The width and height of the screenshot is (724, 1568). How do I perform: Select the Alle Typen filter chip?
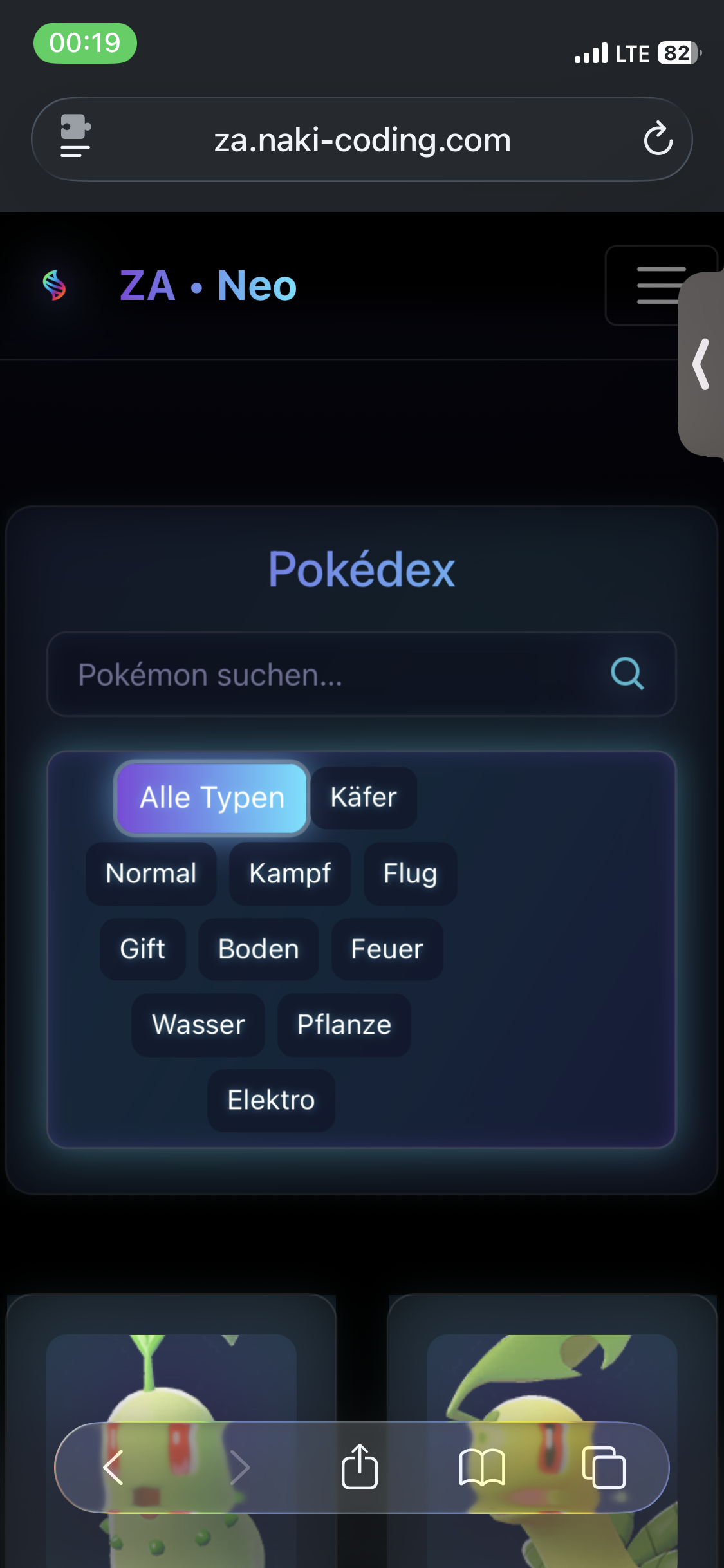point(212,798)
